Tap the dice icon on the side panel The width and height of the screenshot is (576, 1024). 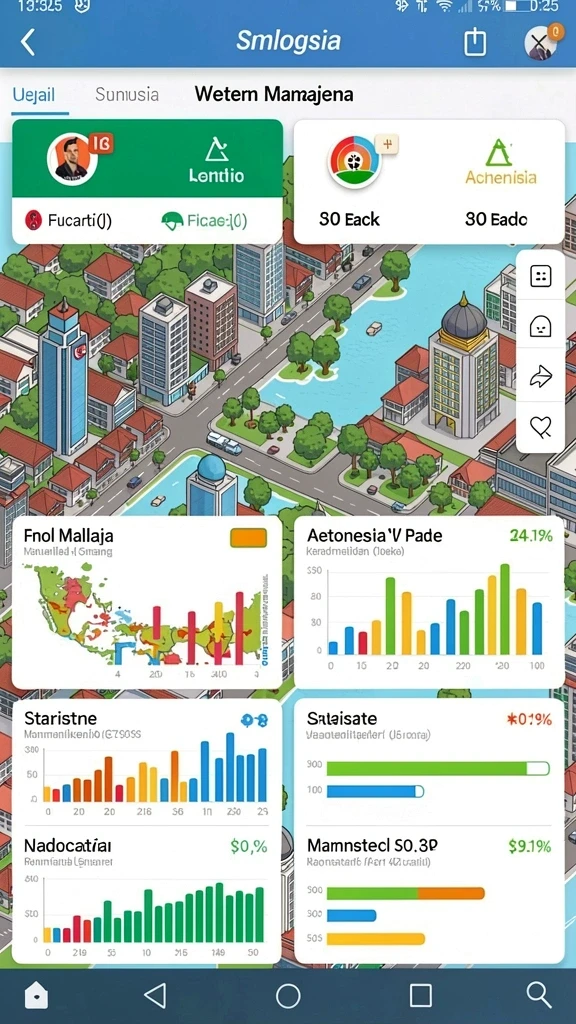click(x=540, y=277)
